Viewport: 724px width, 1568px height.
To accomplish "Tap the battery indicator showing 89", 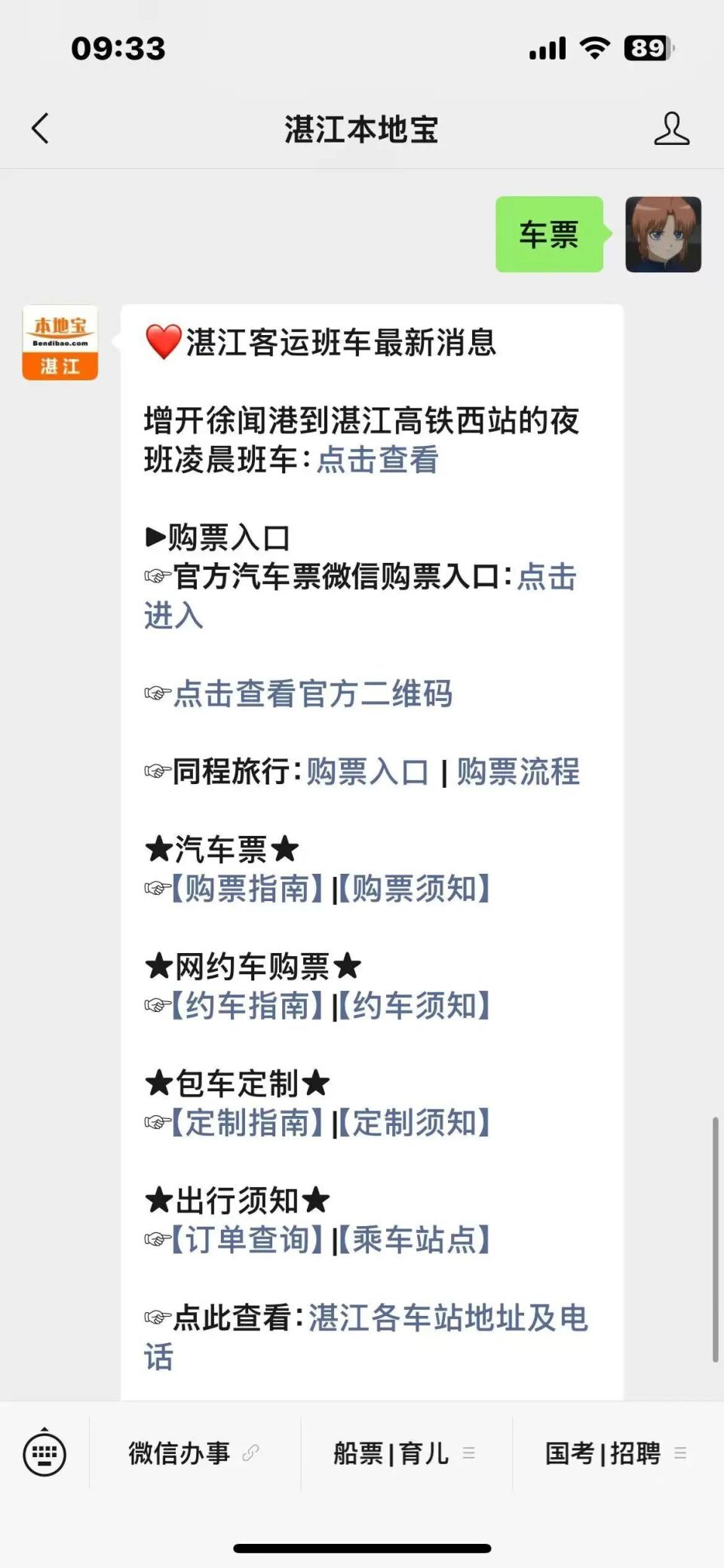I will click(x=645, y=48).
